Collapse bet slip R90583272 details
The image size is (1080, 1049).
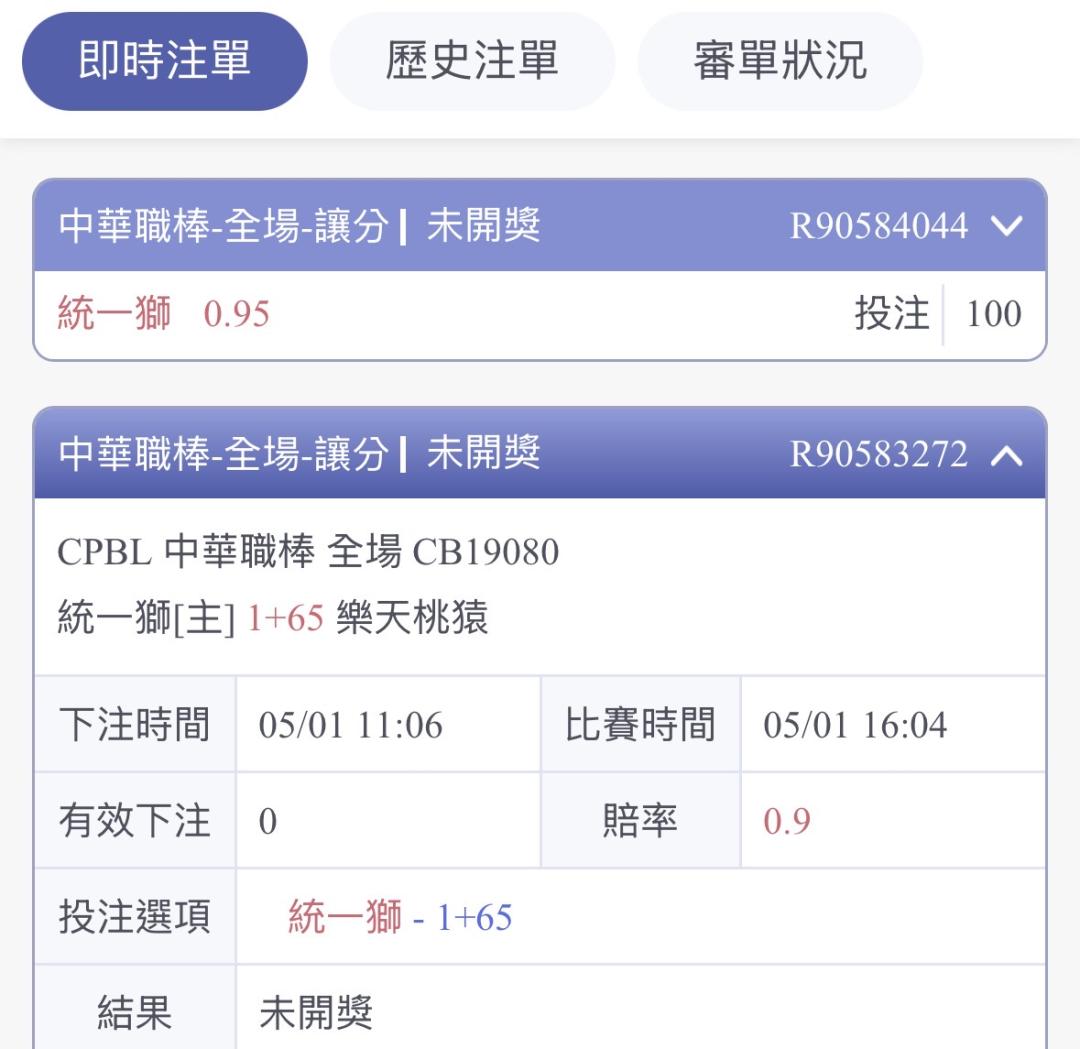[x=1006, y=455]
